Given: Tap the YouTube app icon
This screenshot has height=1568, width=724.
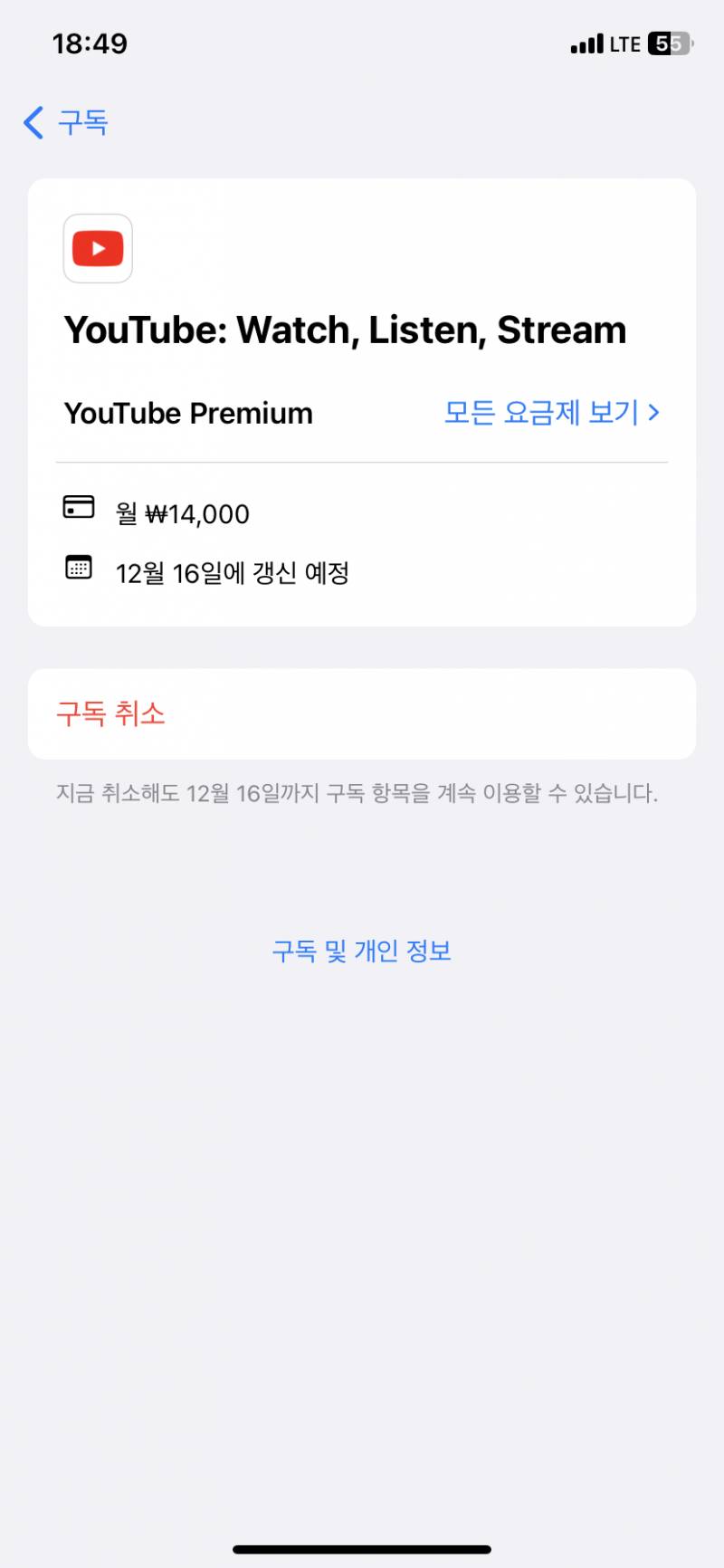Looking at the screenshot, I should 97,249.
